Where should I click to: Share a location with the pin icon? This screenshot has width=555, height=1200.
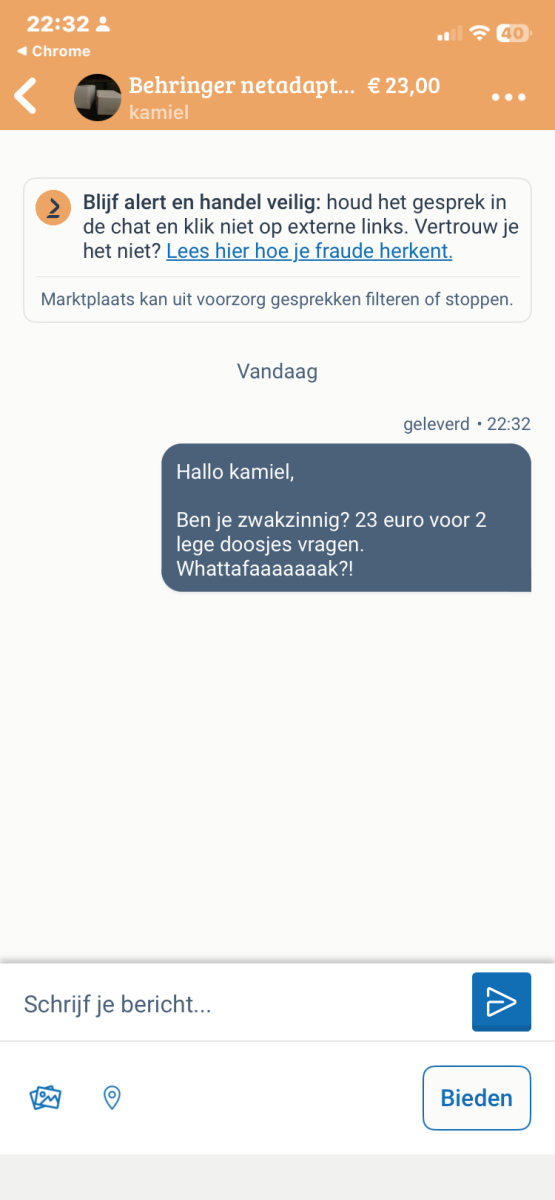(x=113, y=1098)
